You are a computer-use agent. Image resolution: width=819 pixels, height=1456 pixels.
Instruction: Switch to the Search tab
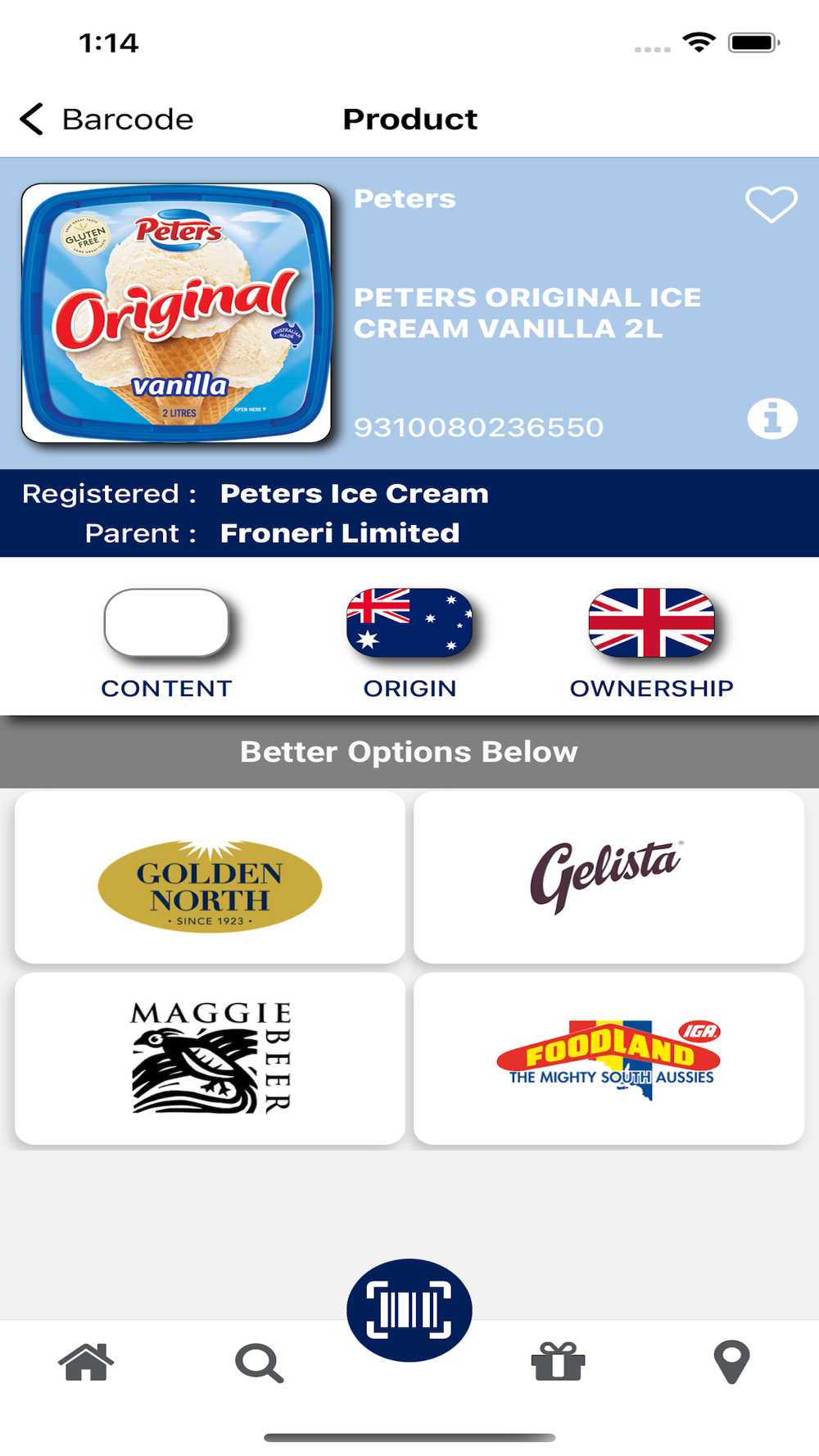(x=260, y=1363)
